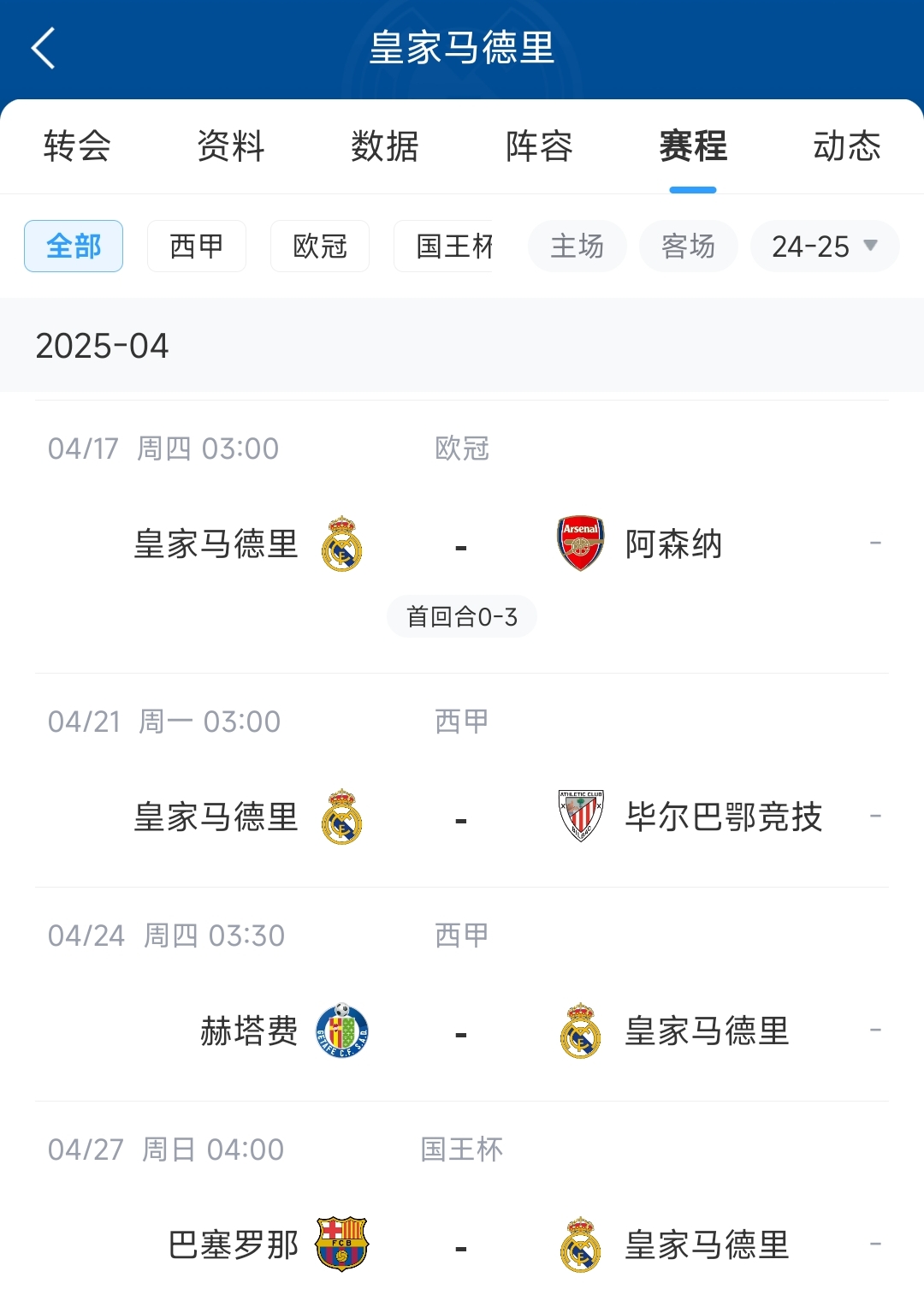Switch to the 数据 tab

[x=385, y=146]
